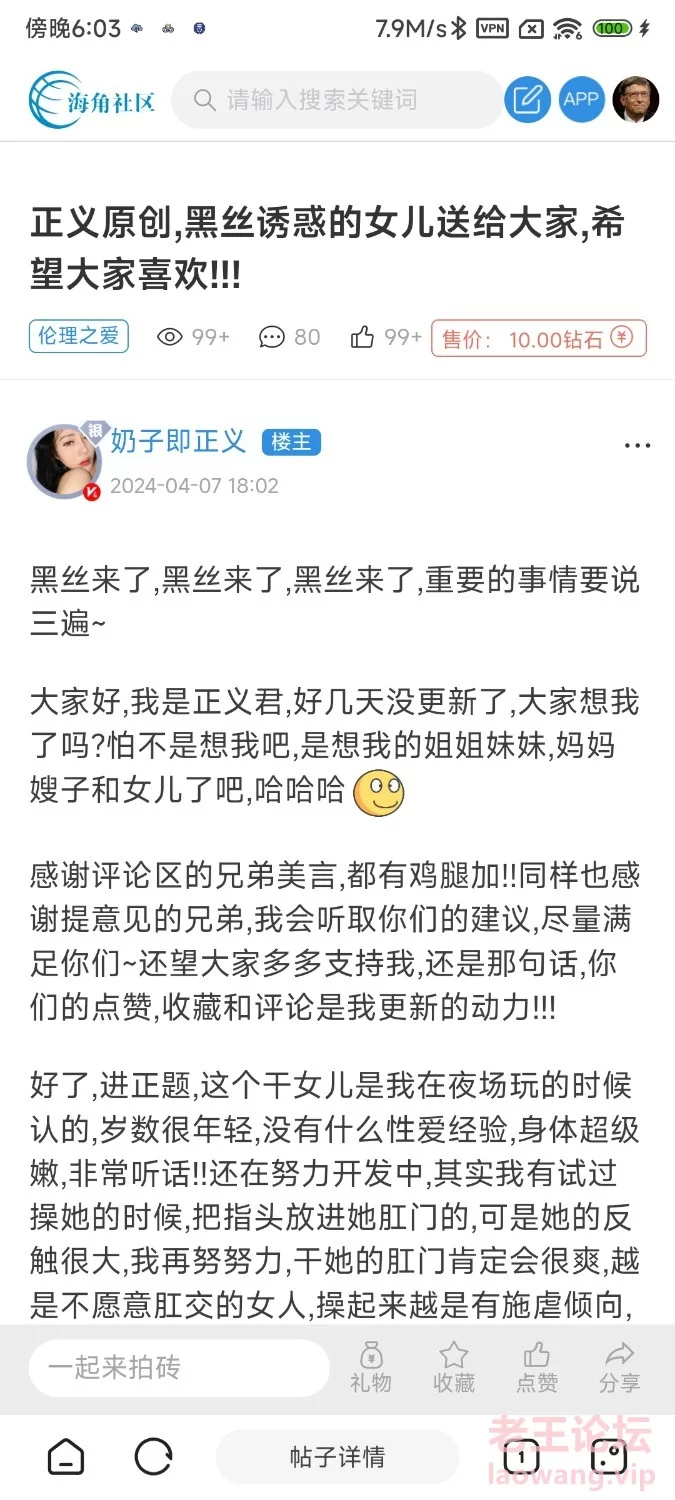
Task: Open the post author's avatar
Action: click(x=65, y=462)
